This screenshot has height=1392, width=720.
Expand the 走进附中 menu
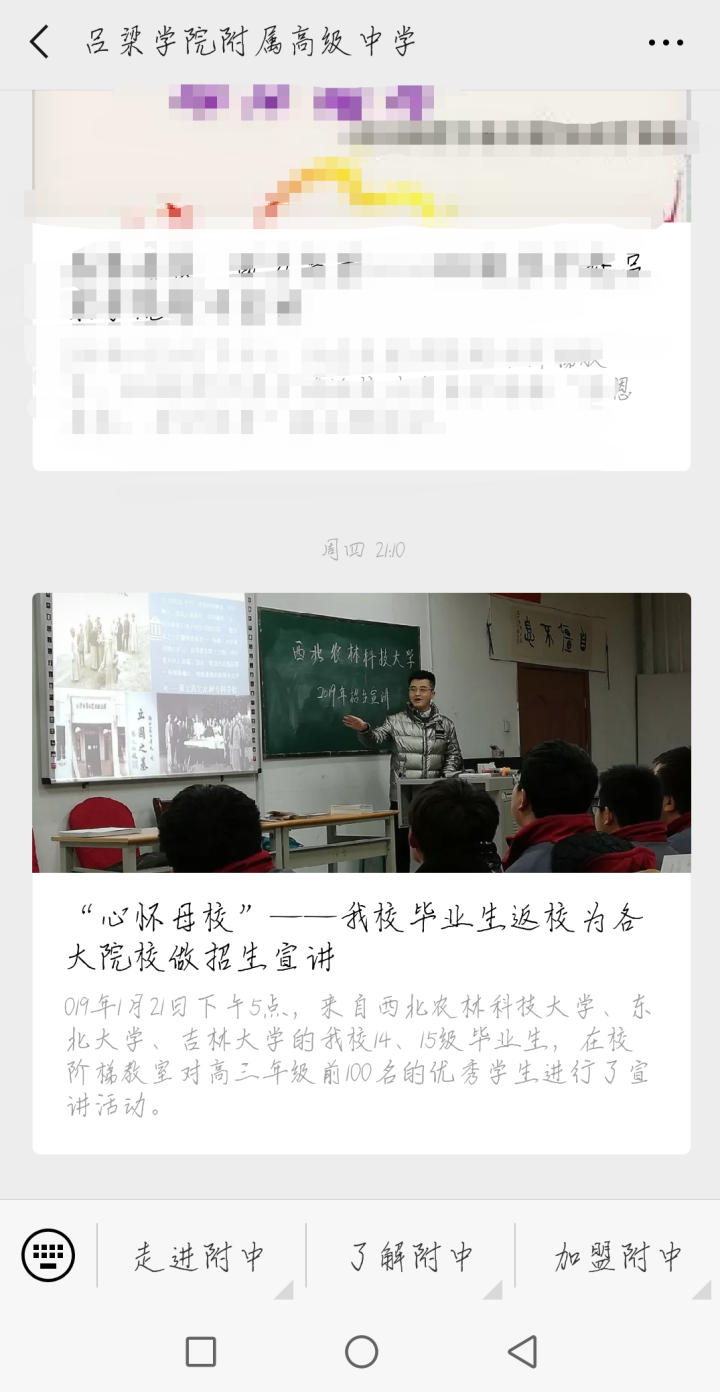pos(200,1256)
